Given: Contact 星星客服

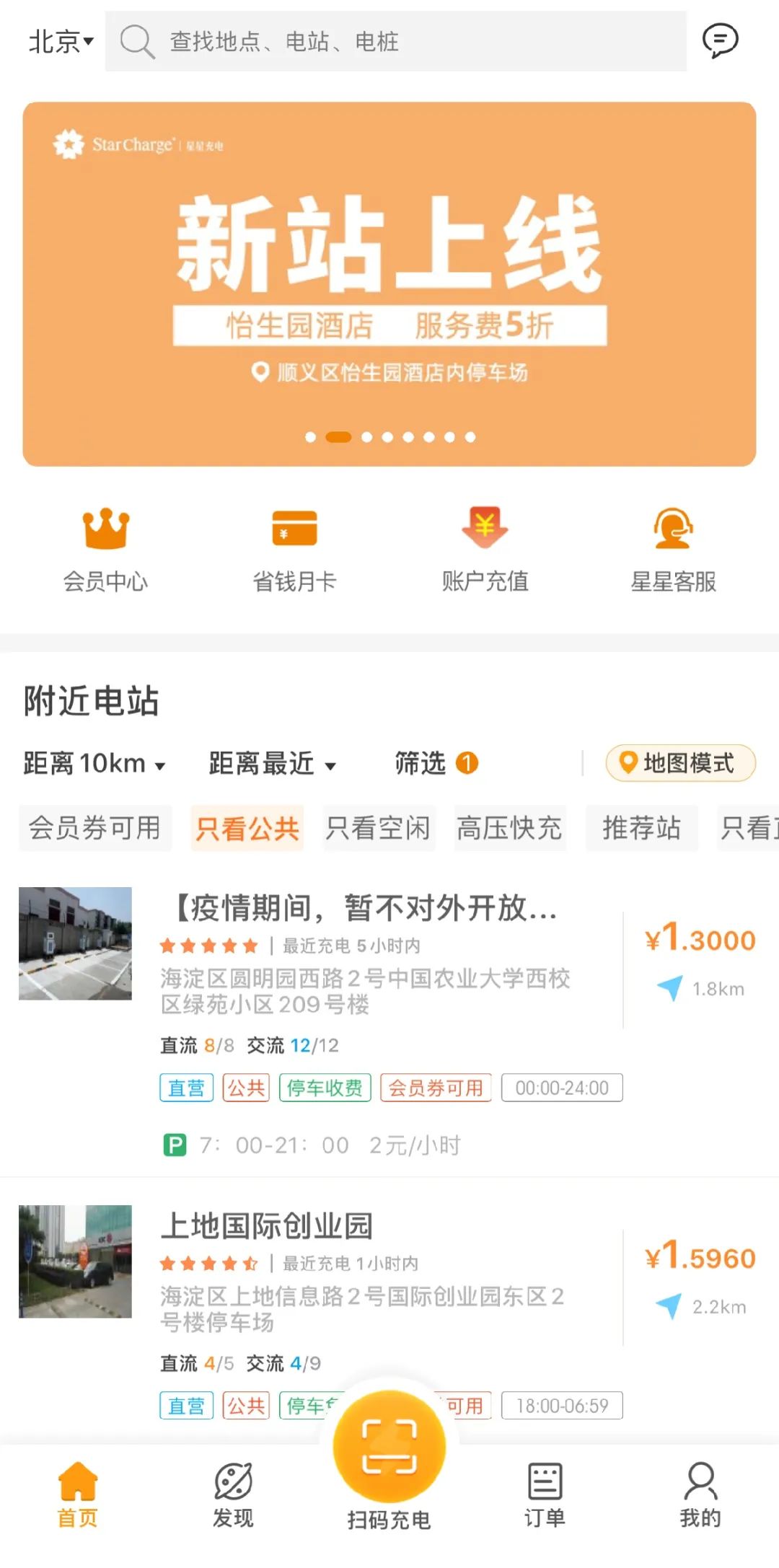Looking at the screenshot, I should pyautogui.click(x=673, y=550).
